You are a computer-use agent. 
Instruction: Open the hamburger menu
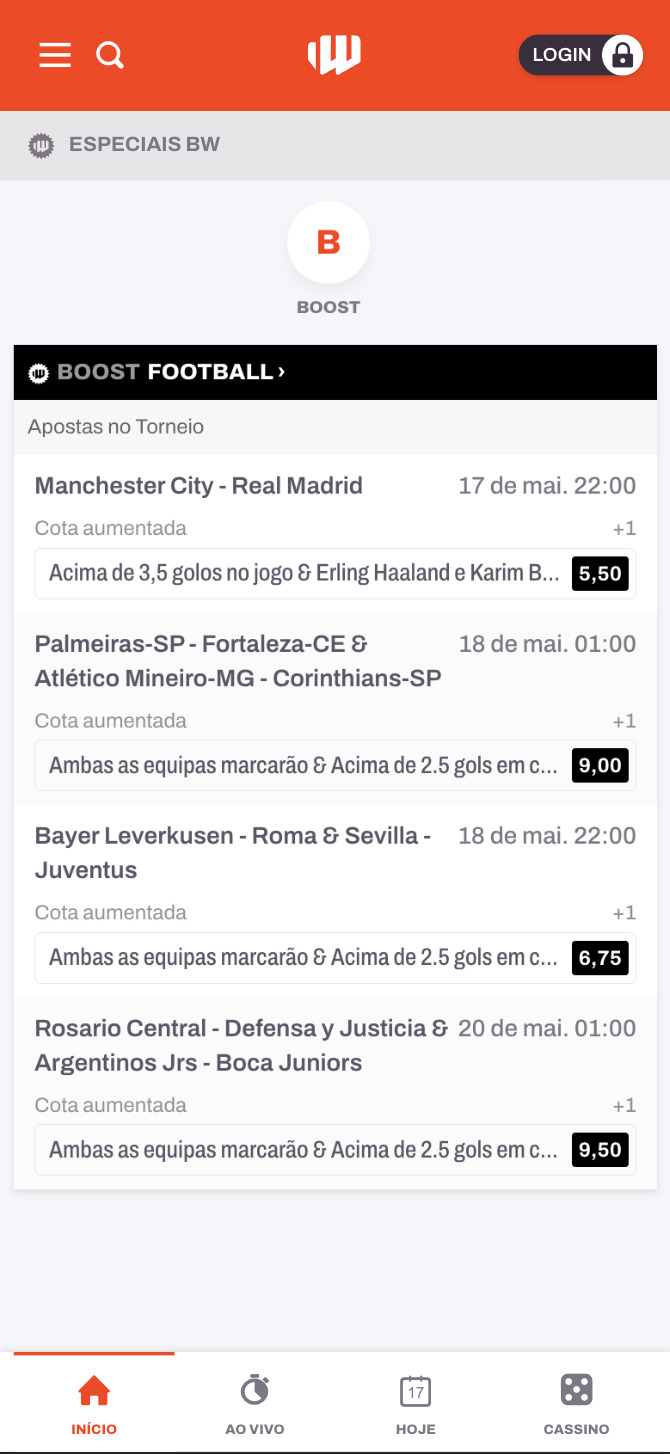click(55, 55)
